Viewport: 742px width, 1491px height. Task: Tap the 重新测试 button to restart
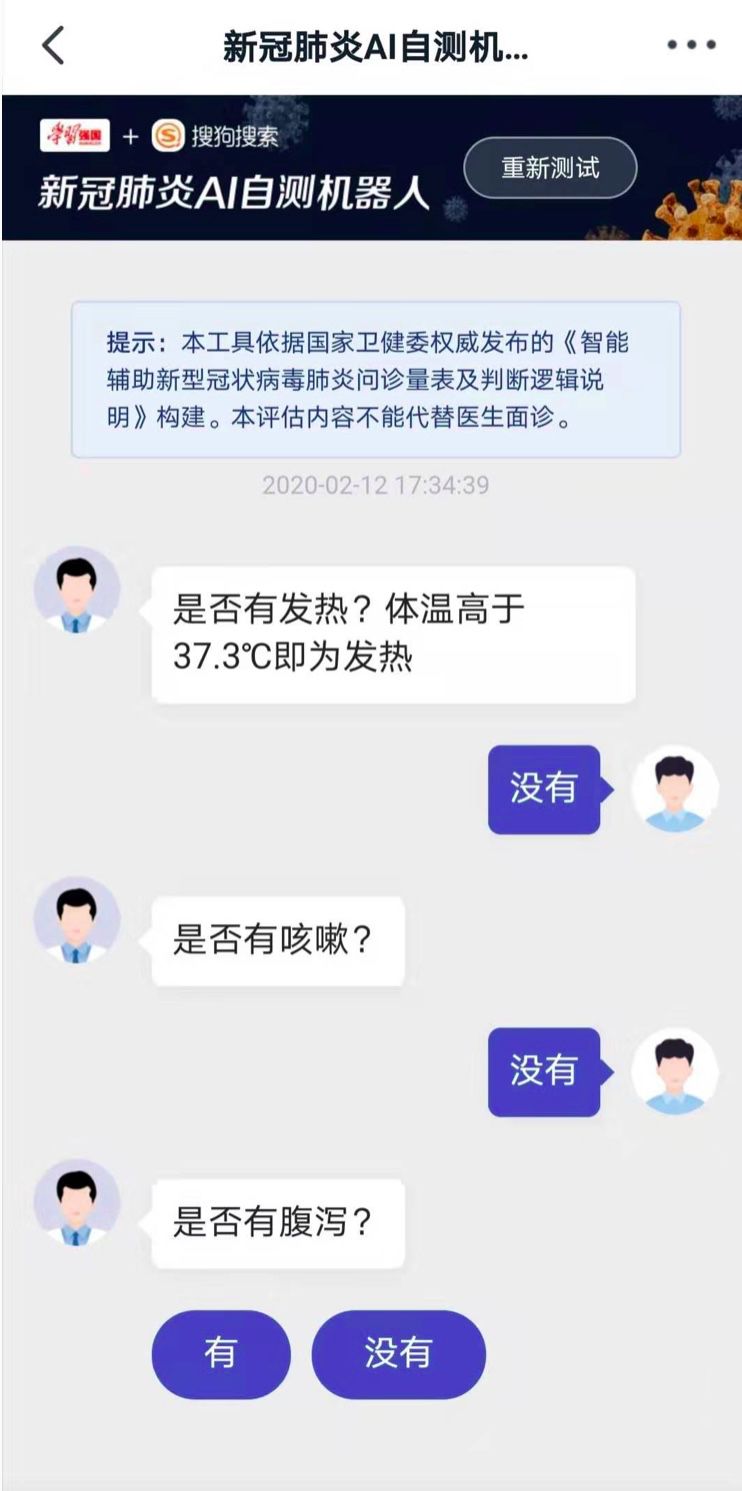[550, 168]
